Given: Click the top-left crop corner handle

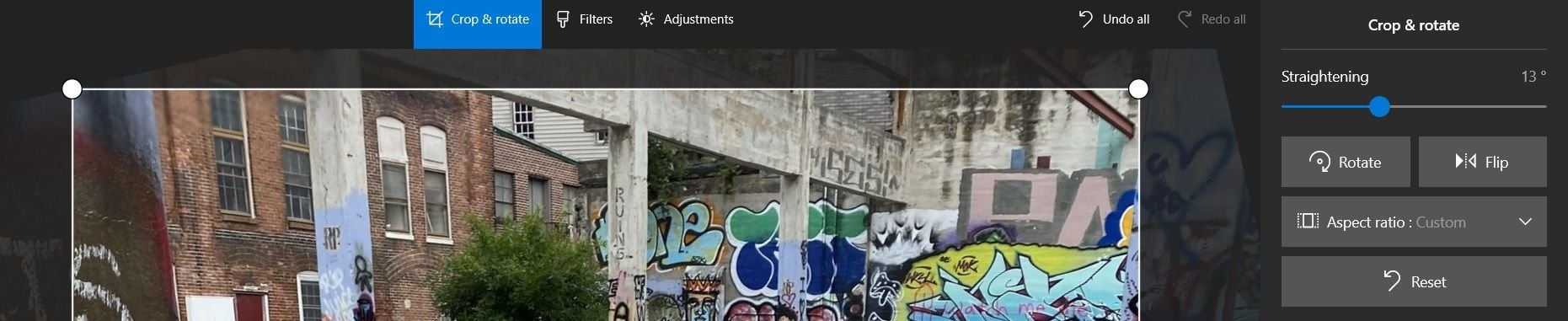Looking at the screenshot, I should point(72,88).
